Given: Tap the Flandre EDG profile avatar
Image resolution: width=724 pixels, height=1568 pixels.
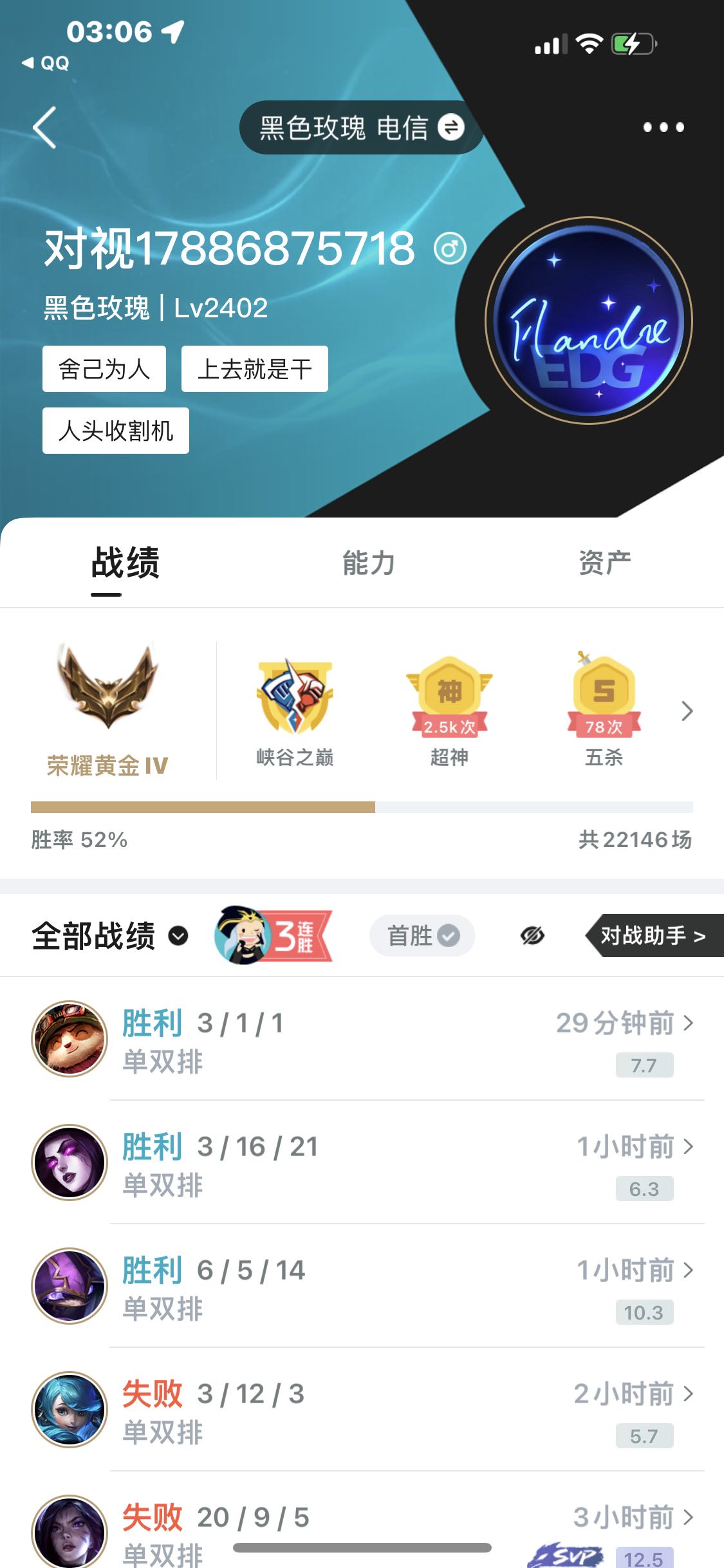Looking at the screenshot, I should [x=589, y=321].
